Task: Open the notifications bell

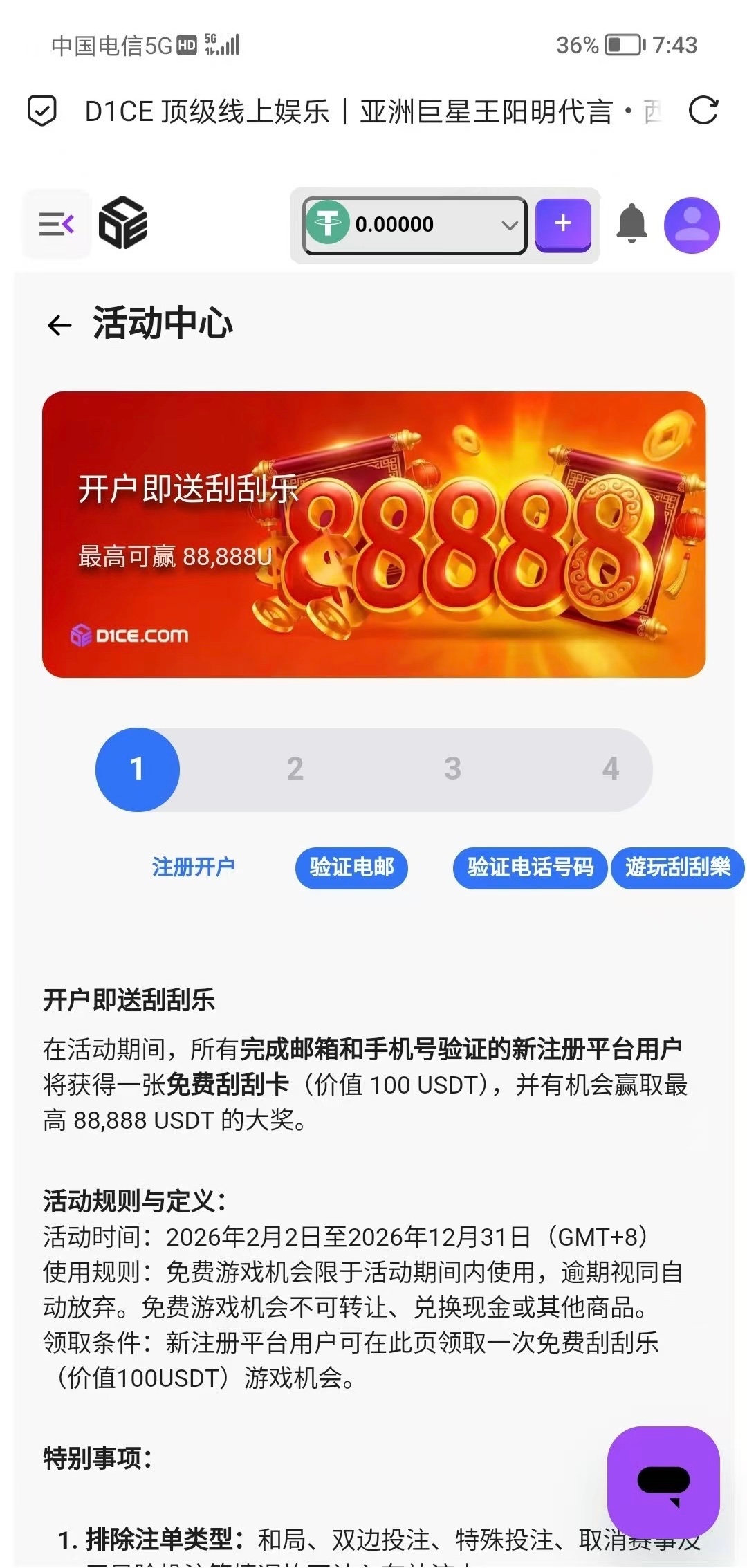Action: (631, 224)
